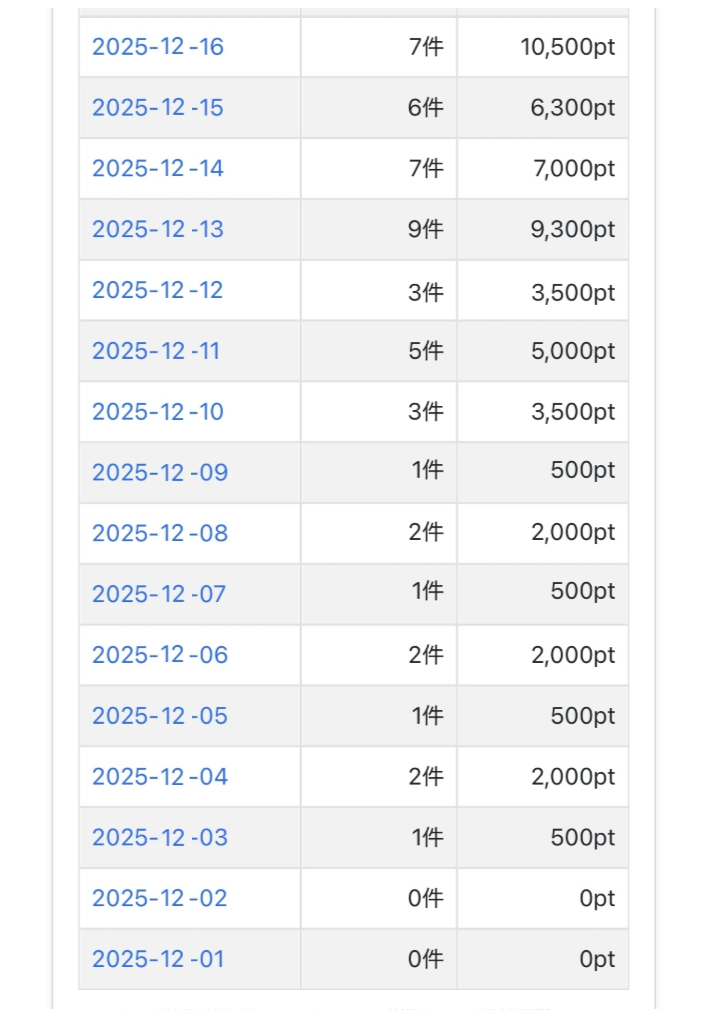Image resolution: width=712 pixels, height=1018 pixels.
Task: Select the 2025-12-13 date link
Action: pos(158,229)
